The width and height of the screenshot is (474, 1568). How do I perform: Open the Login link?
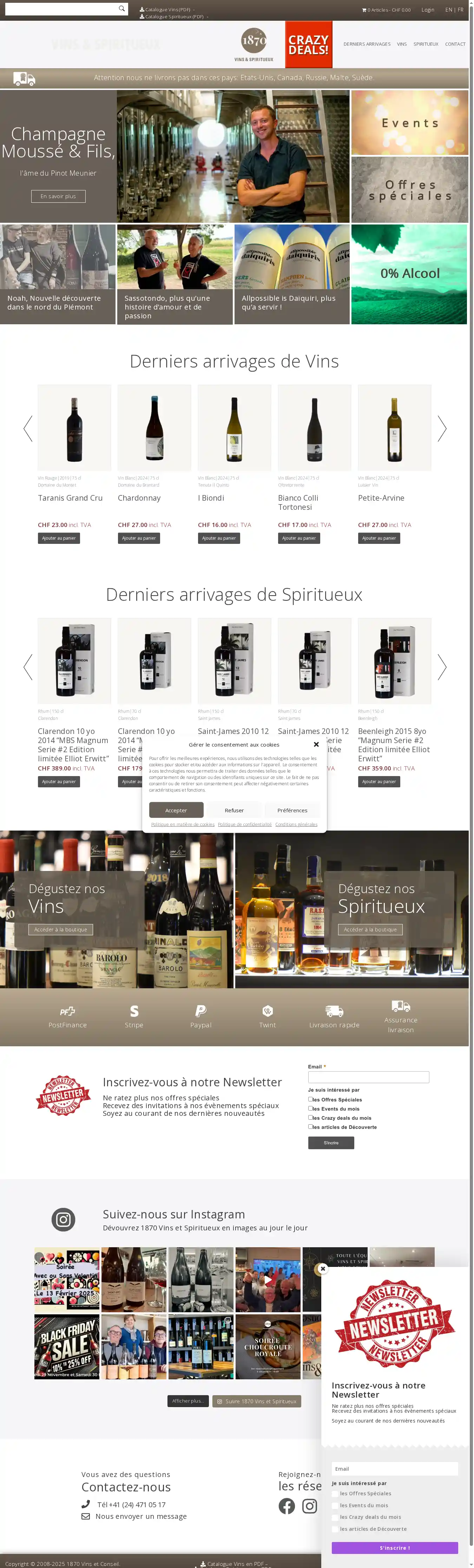point(428,10)
